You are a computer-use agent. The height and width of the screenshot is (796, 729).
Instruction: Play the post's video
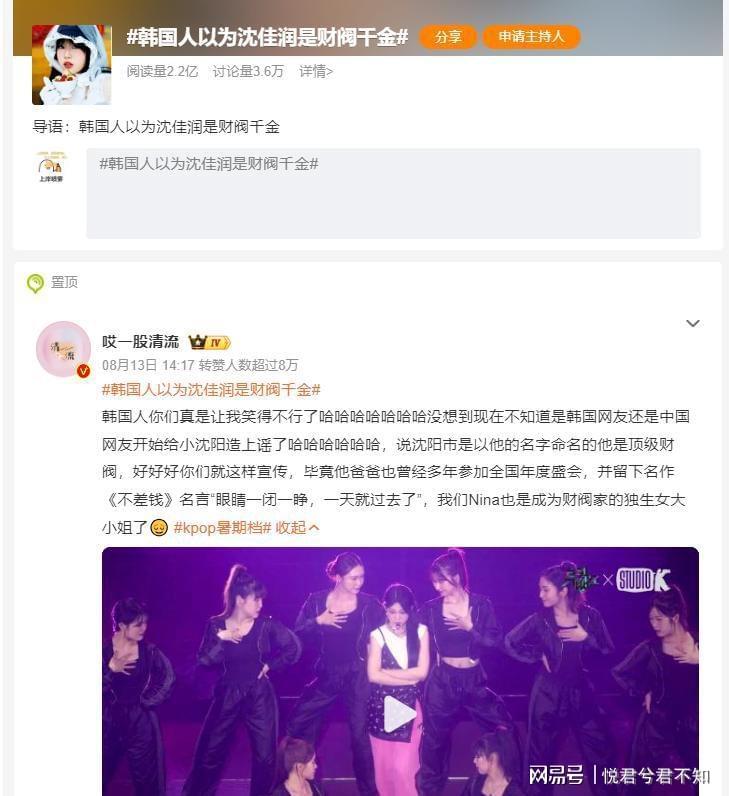(400, 712)
